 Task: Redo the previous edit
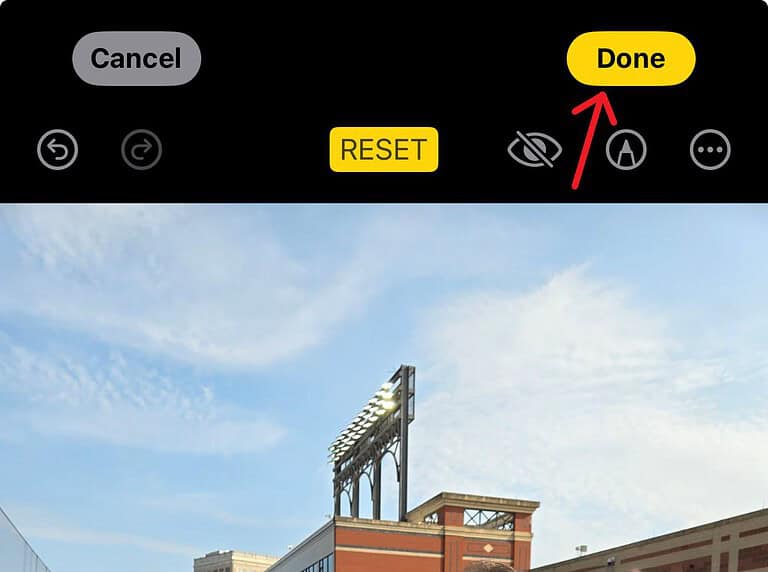[141, 151]
